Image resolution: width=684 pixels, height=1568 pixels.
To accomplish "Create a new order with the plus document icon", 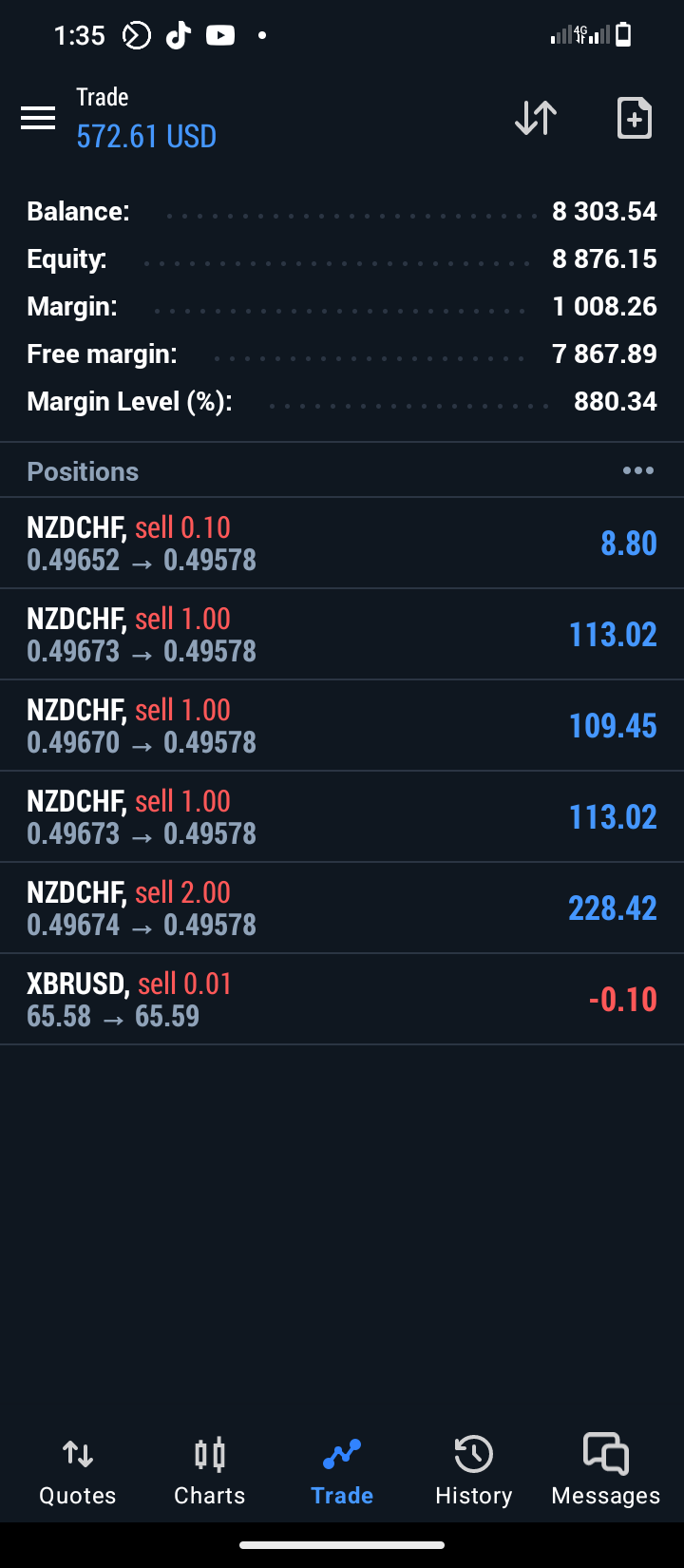I will (x=635, y=118).
